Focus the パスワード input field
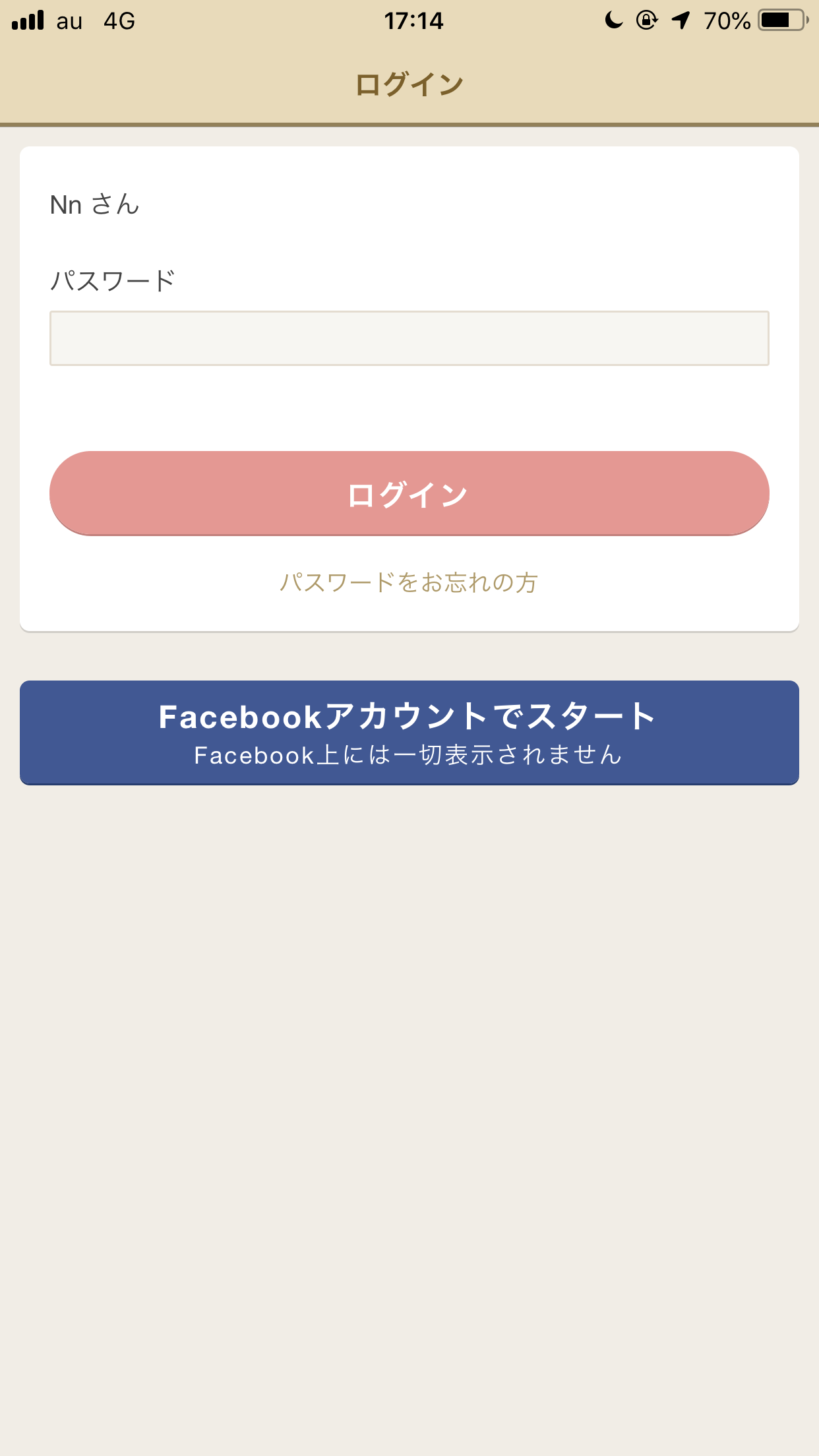Screen dimensions: 819x1456 coord(409,338)
